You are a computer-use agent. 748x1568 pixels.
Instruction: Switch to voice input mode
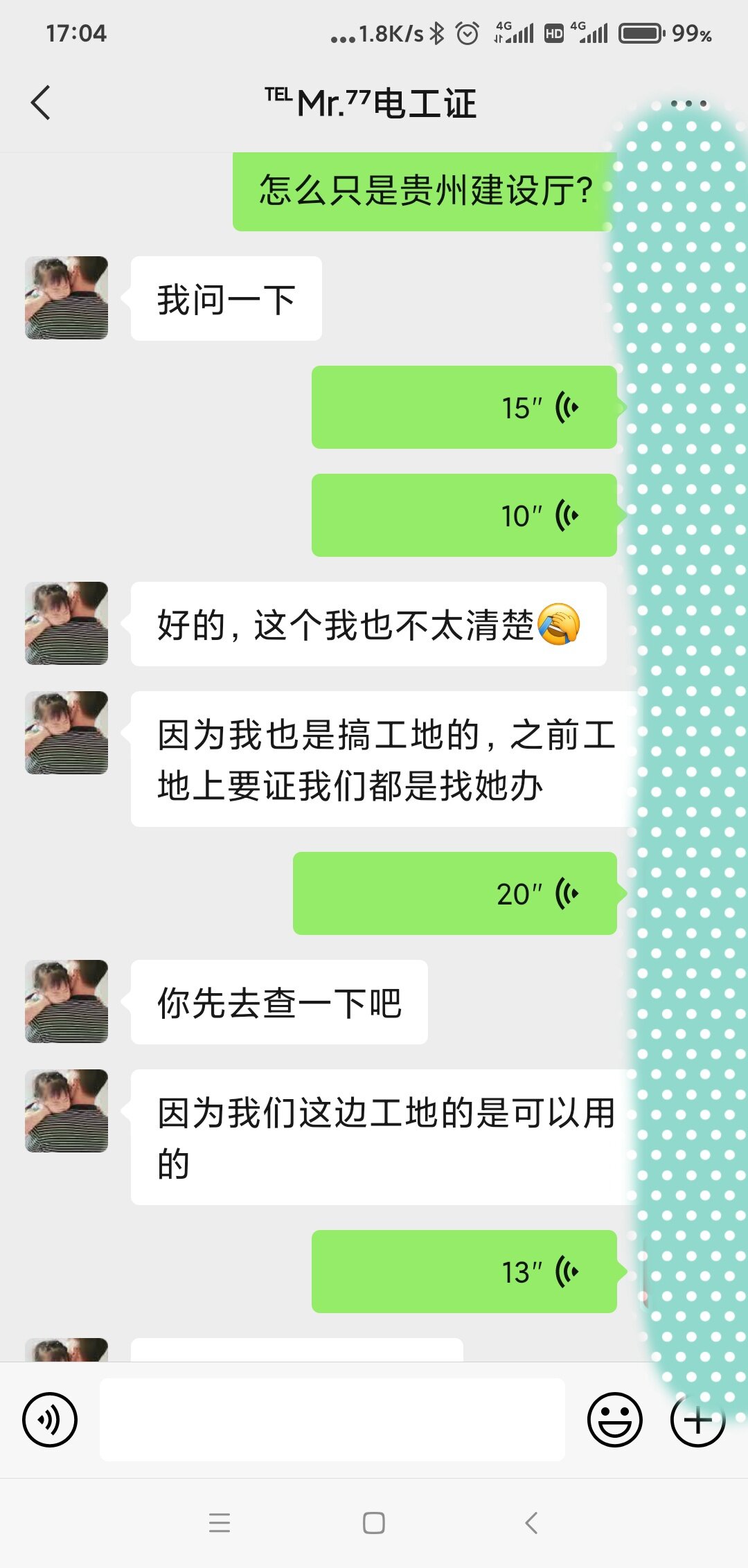(x=50, y=1420)
